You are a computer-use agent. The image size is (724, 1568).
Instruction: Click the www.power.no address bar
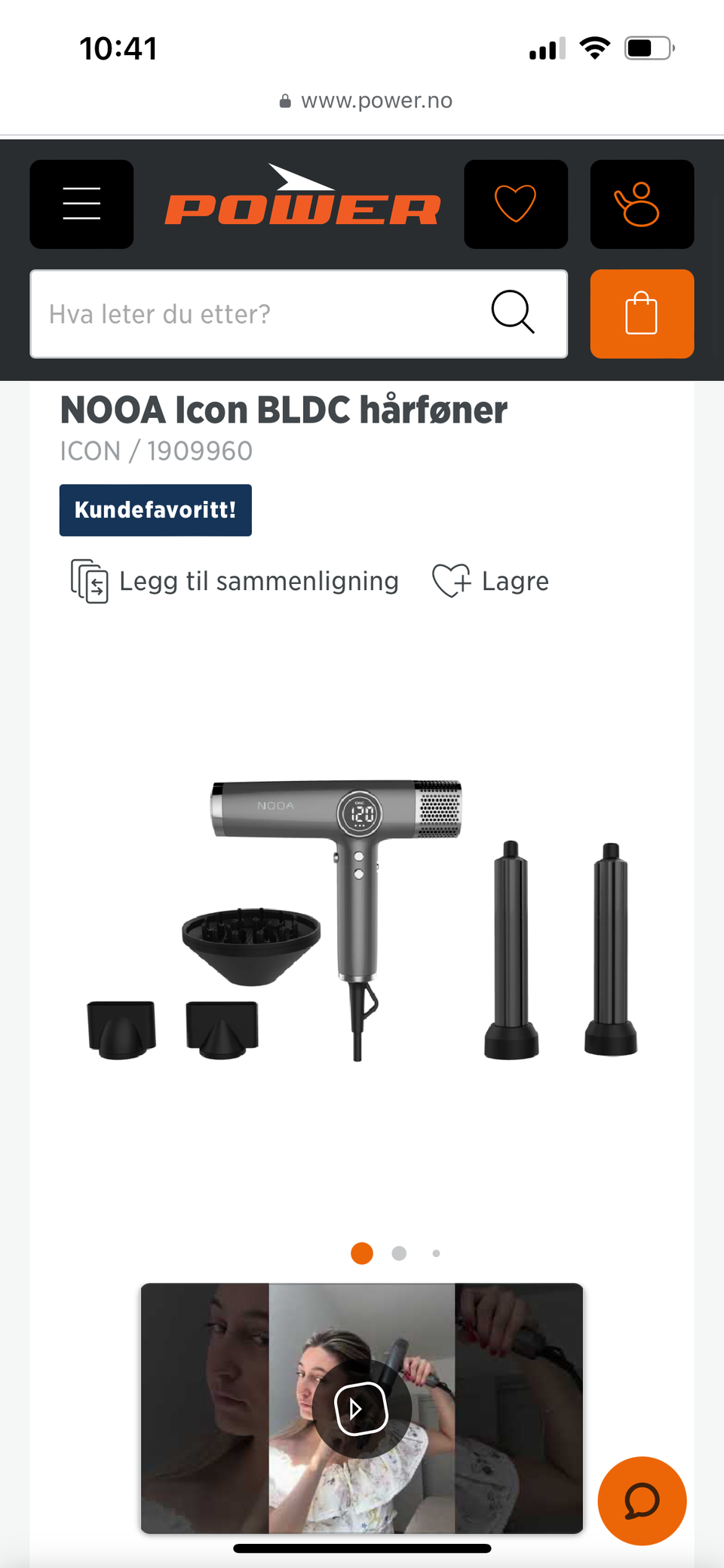pyautogui.click(x=362, y=100)
